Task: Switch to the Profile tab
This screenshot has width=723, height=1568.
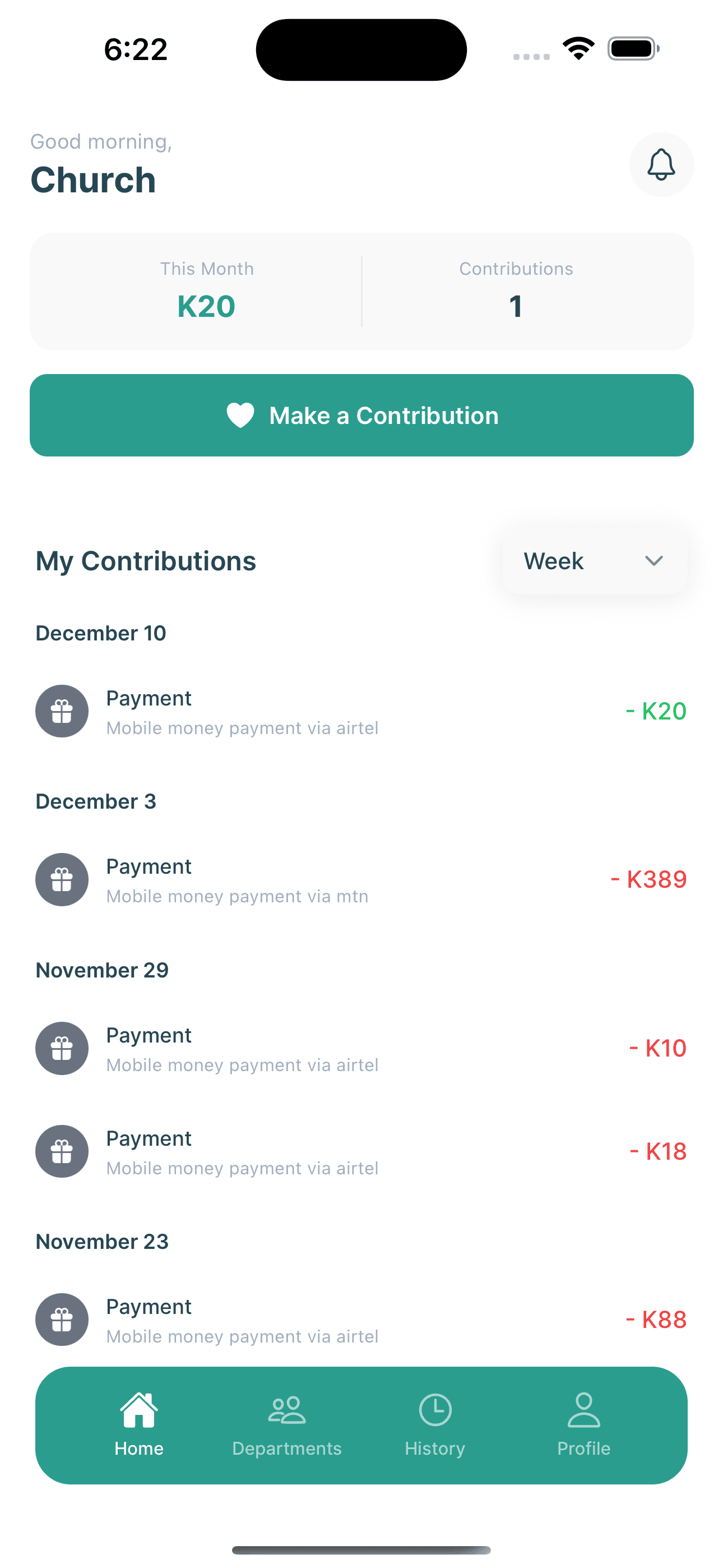Action: [583, 1427]
